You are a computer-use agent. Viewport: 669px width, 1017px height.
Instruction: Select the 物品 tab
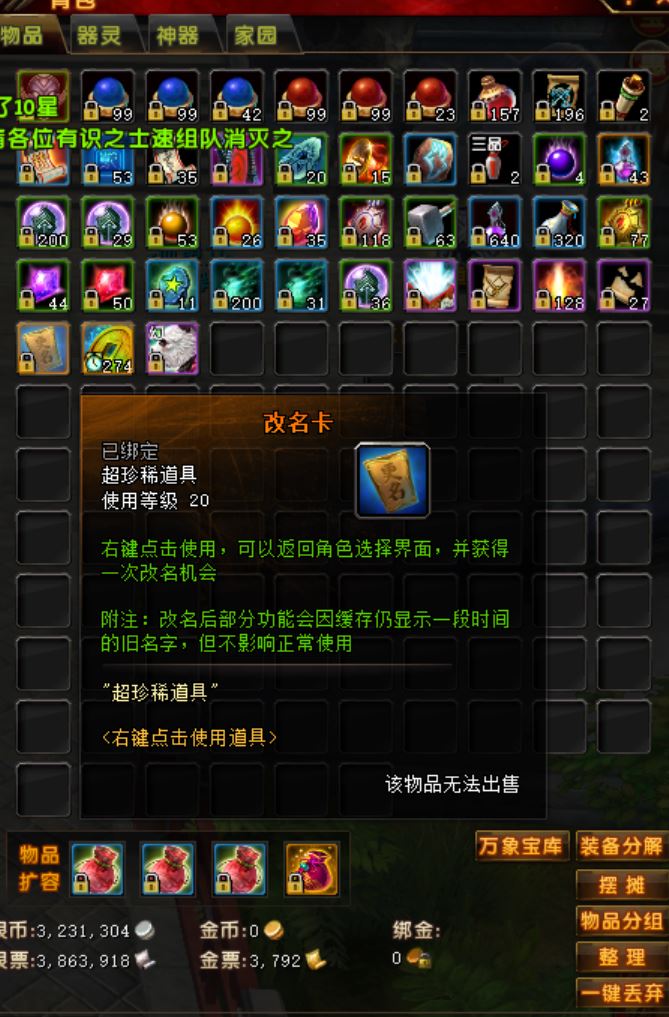pyautogui.click(x=24, y=36)
